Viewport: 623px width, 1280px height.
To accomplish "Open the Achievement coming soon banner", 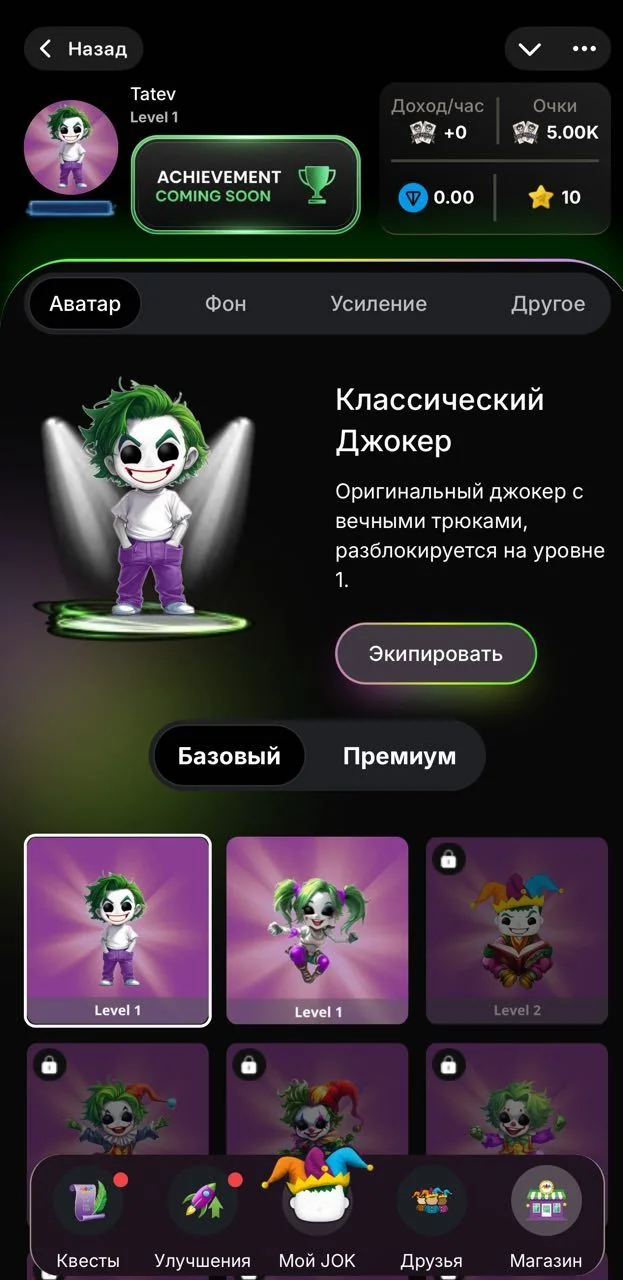I will tap(245, 185).
